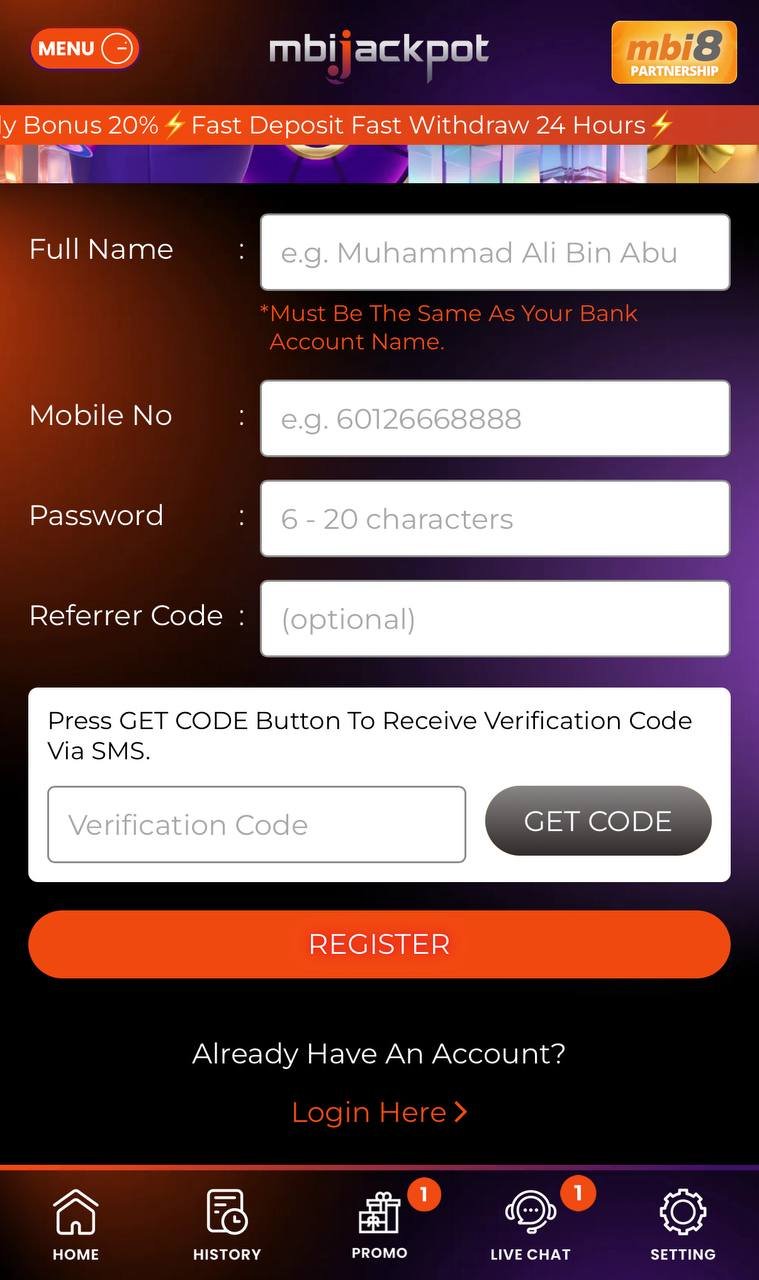Viewport: 759px width, 1280px height.
Task: Follow the Login Here link
Action: tap(379, 1112)
